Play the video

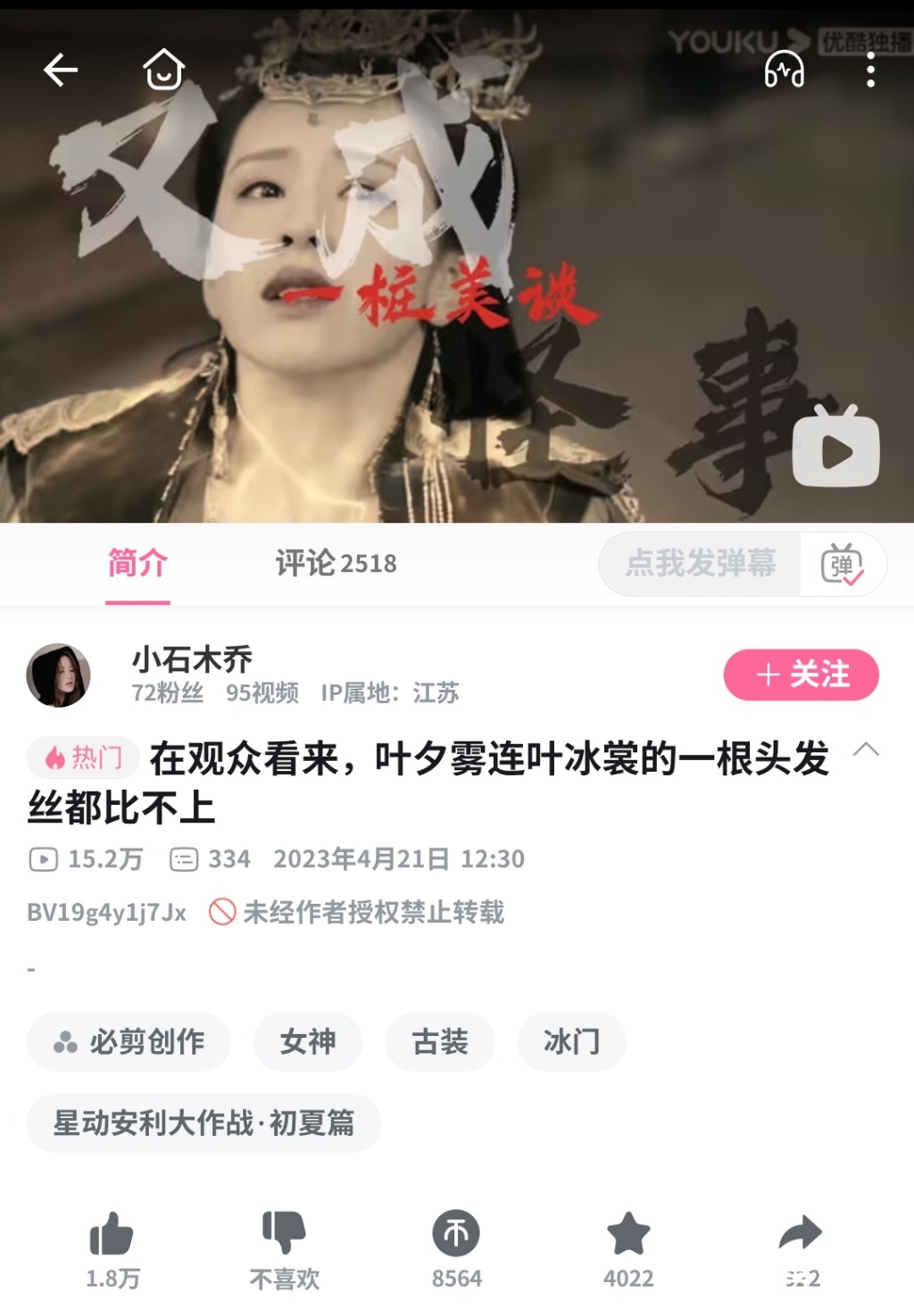[835, 451]
